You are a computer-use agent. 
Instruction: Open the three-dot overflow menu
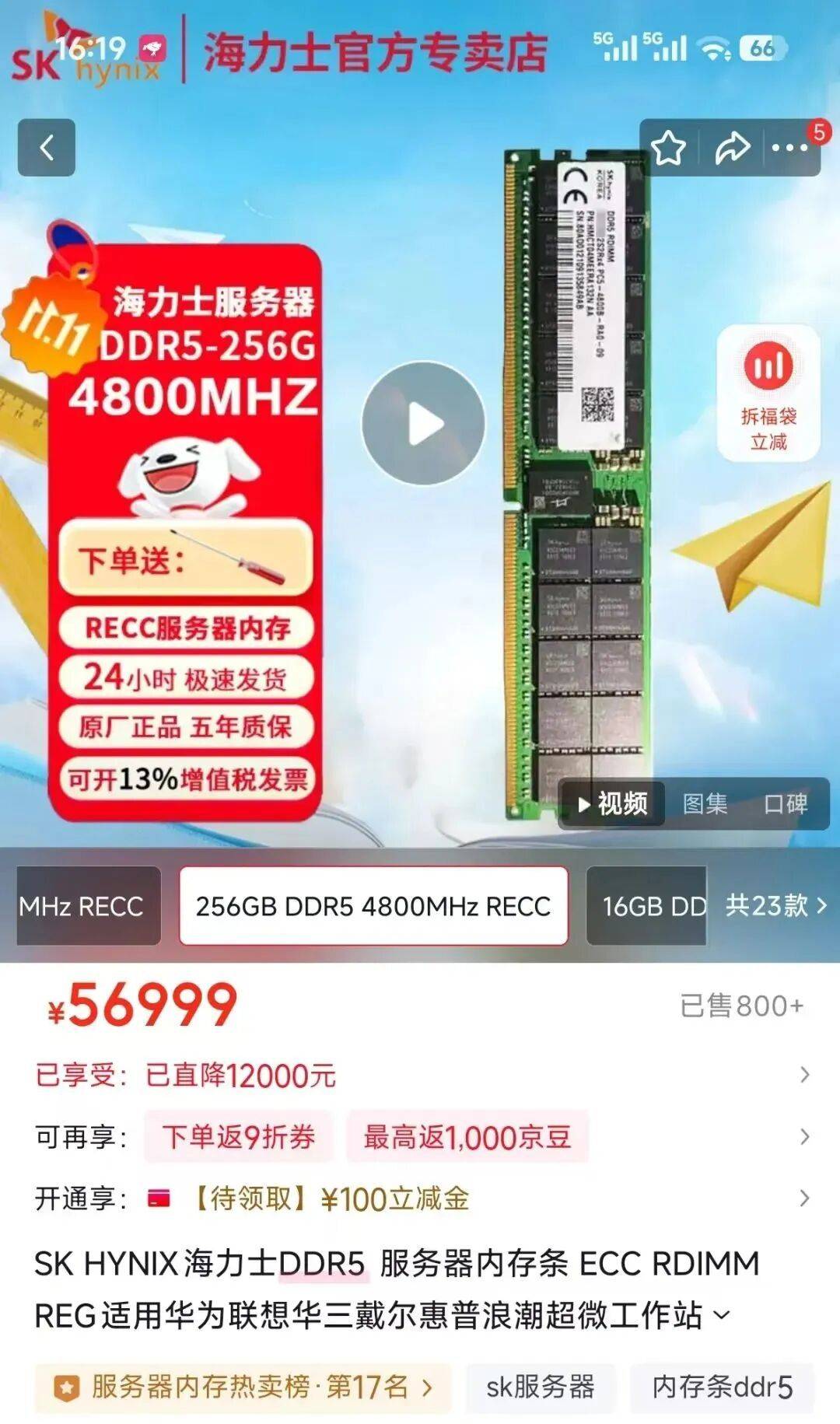click(789, 148)
